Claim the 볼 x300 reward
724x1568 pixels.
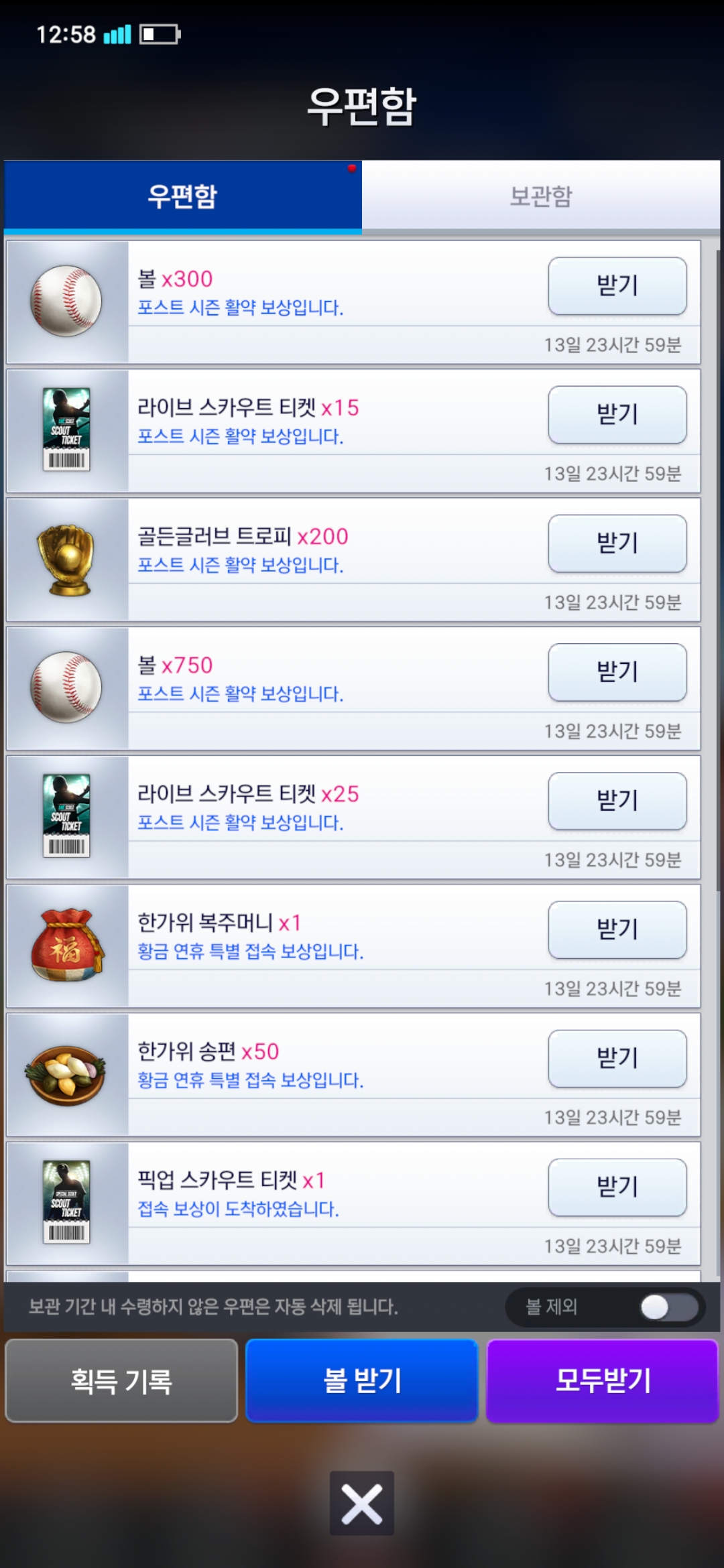[617, 285]
